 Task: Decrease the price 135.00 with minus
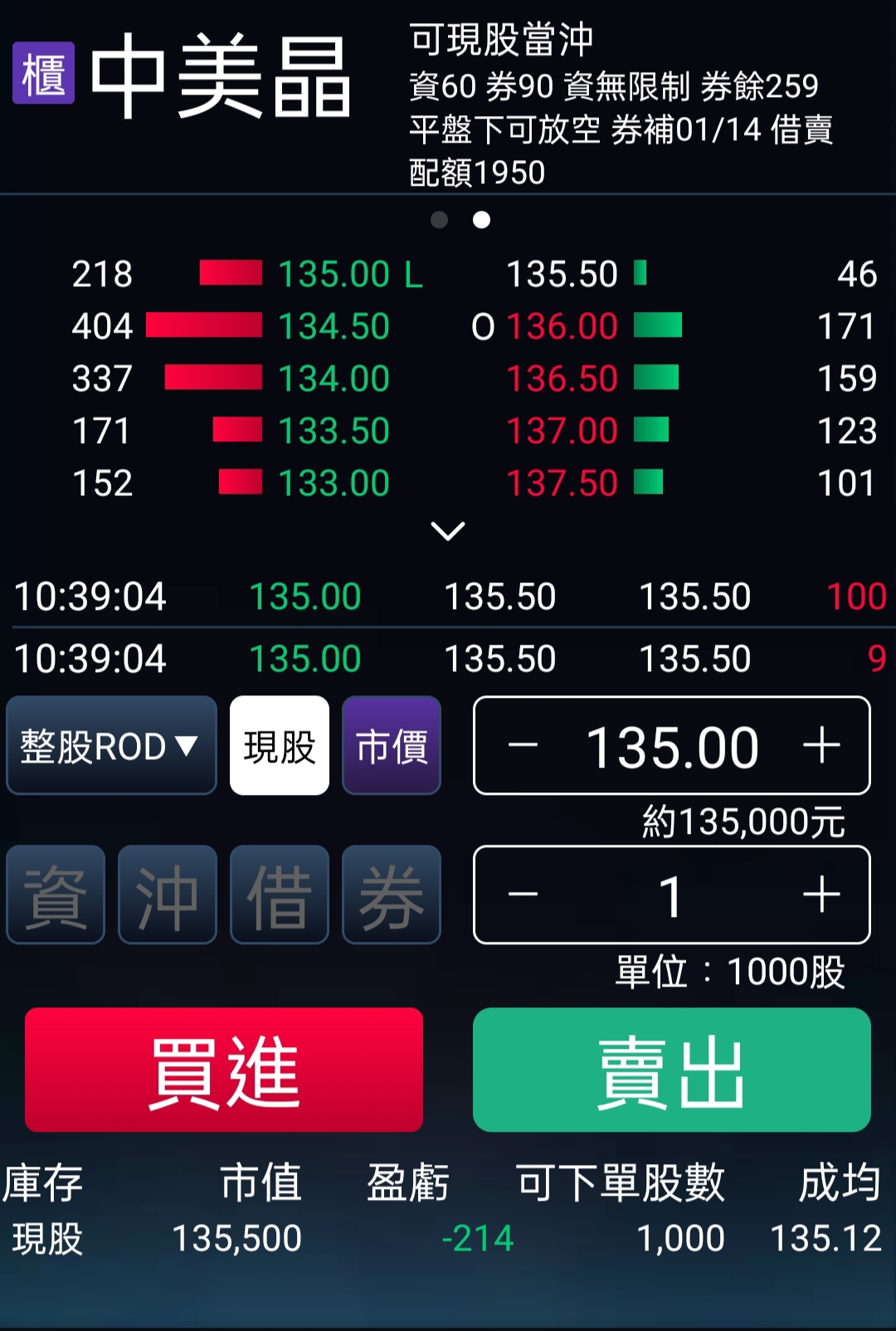click(523, 745)
